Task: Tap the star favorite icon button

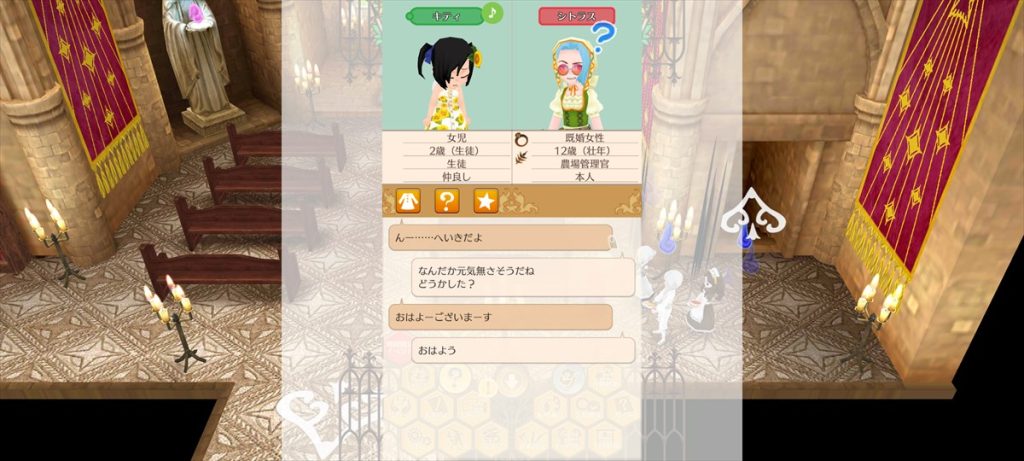Action: (486, 201)
